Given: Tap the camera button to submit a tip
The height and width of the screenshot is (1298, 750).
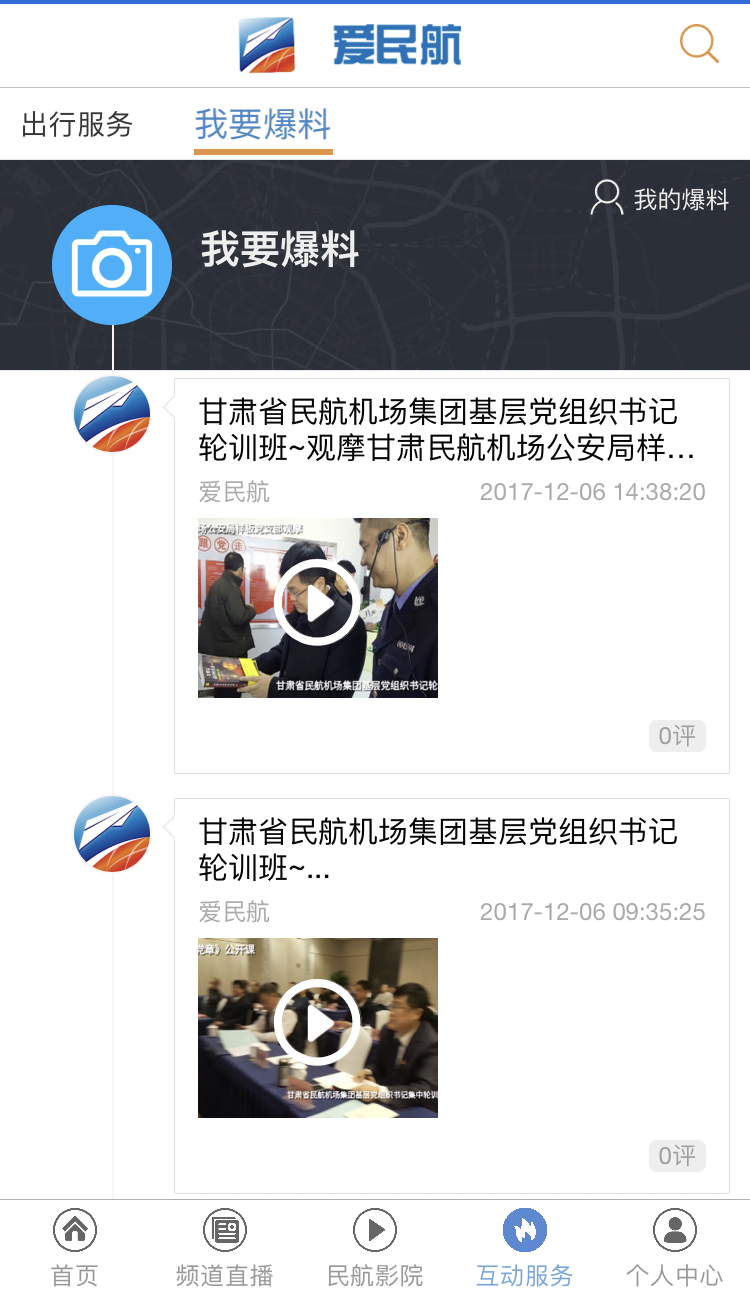Looking at the screenshot, I should pos(112,265).
